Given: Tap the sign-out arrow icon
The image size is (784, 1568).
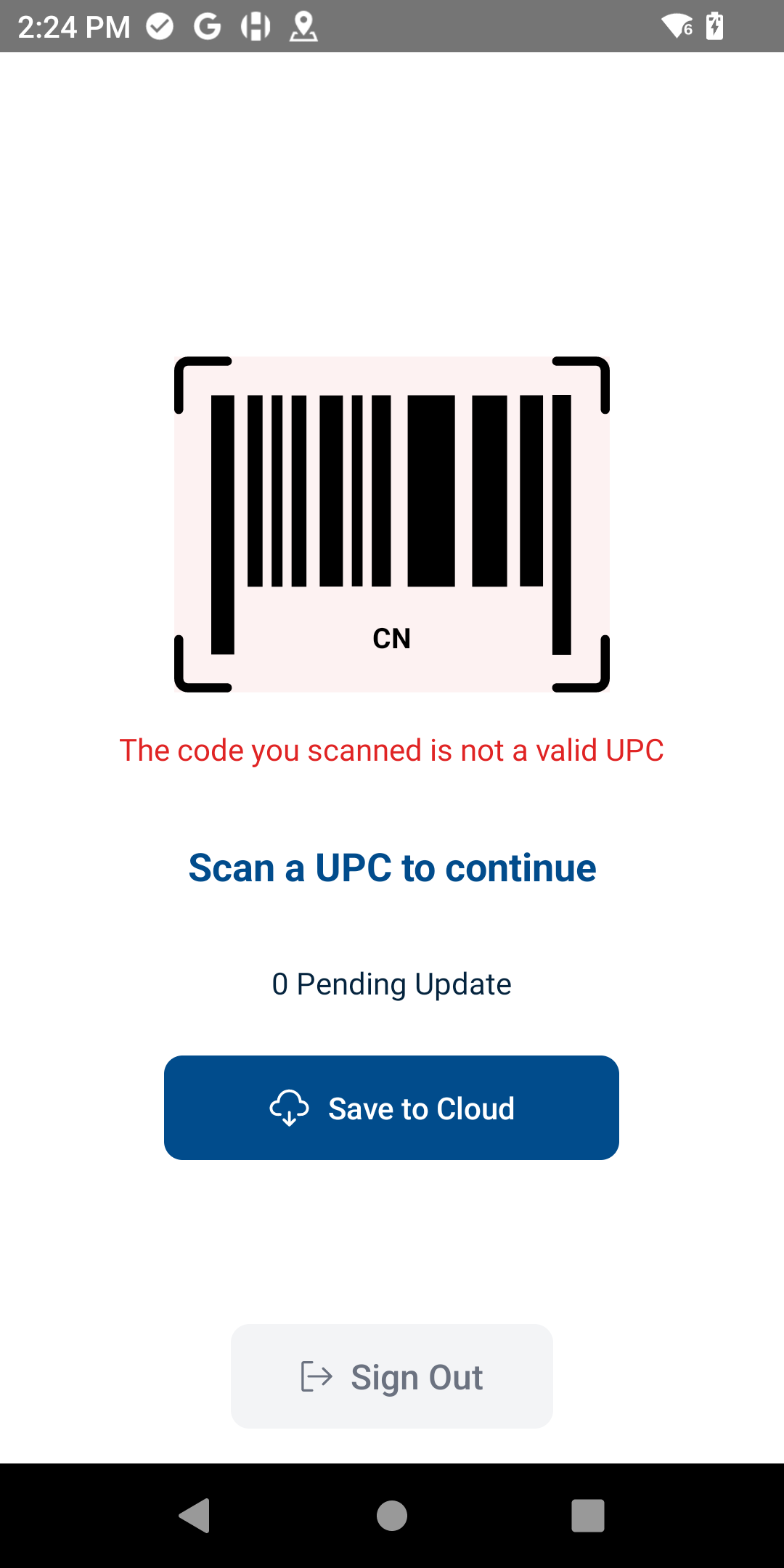Looking at the screenshot, I should pos(317,1376).
